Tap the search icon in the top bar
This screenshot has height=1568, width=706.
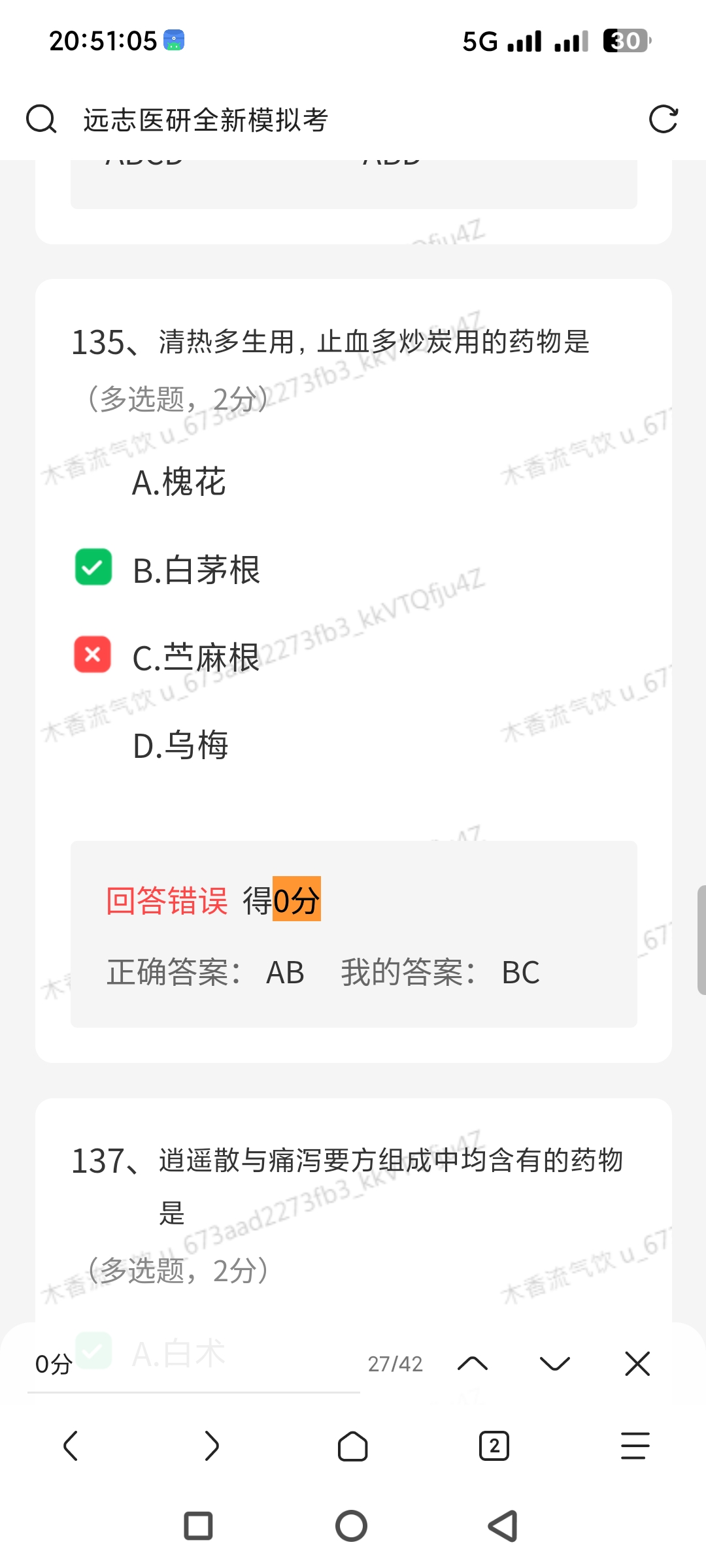41,120
